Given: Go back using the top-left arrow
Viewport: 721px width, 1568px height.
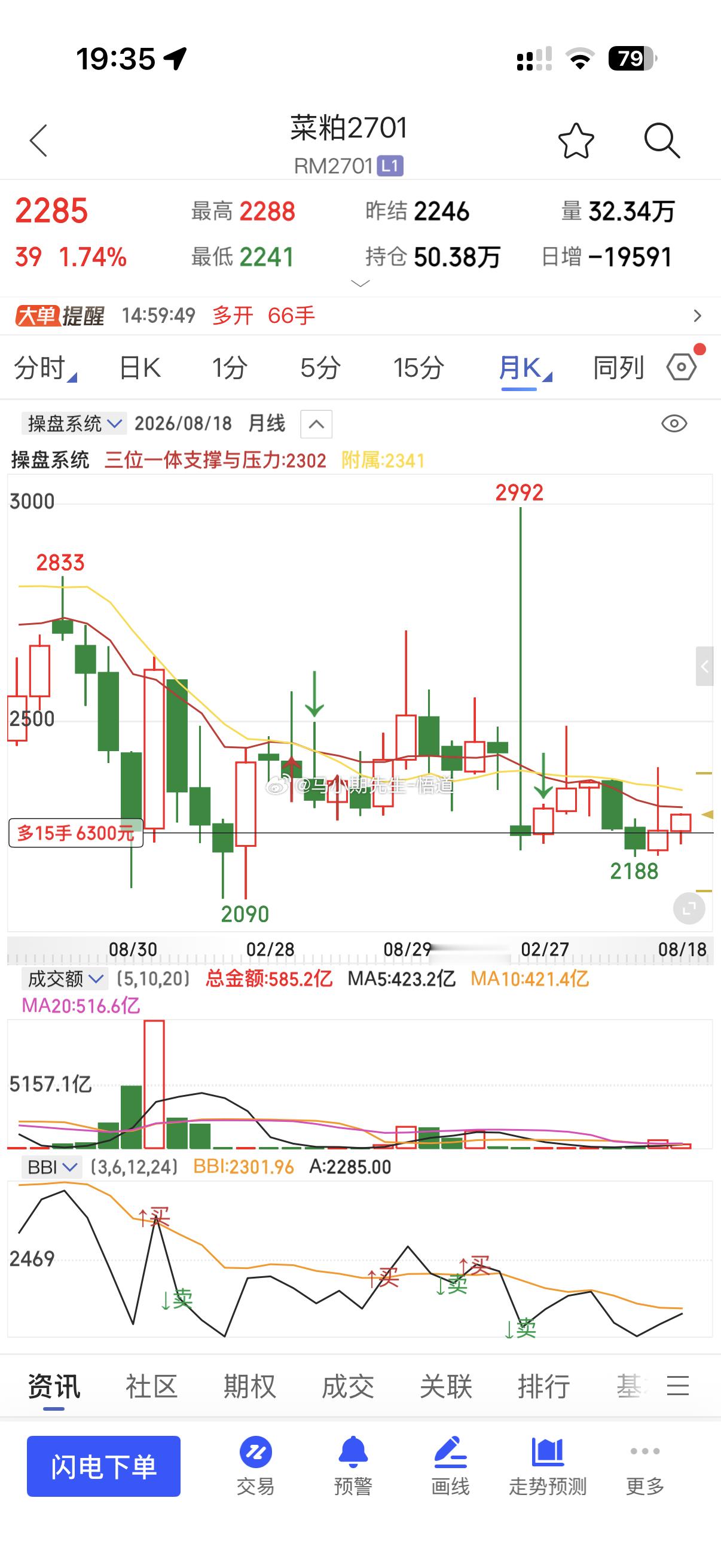Looking at the screenshot, I should click(x=39, y=141).
